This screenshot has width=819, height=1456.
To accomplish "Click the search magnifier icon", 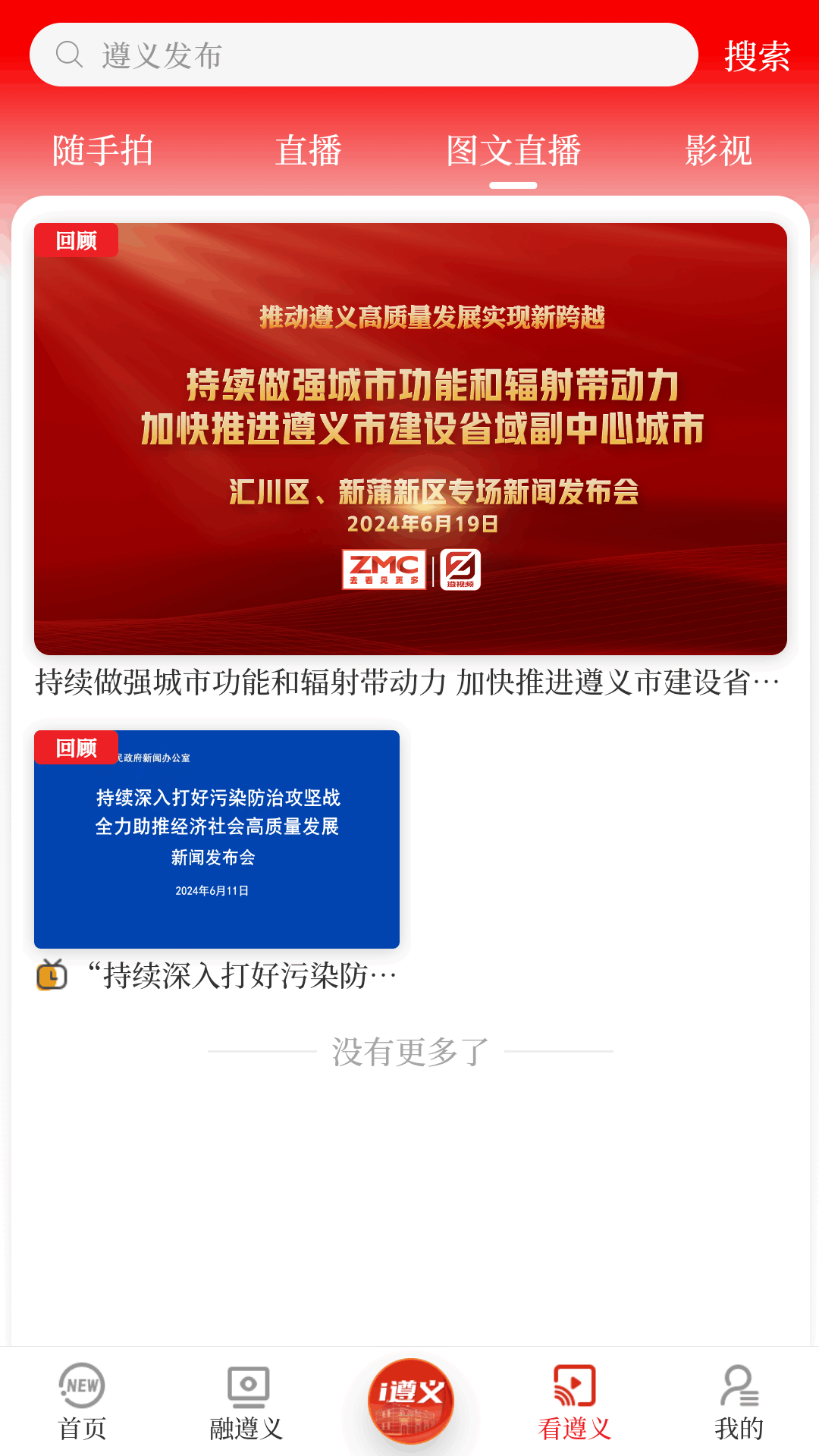I will click(x=69, y=54).
